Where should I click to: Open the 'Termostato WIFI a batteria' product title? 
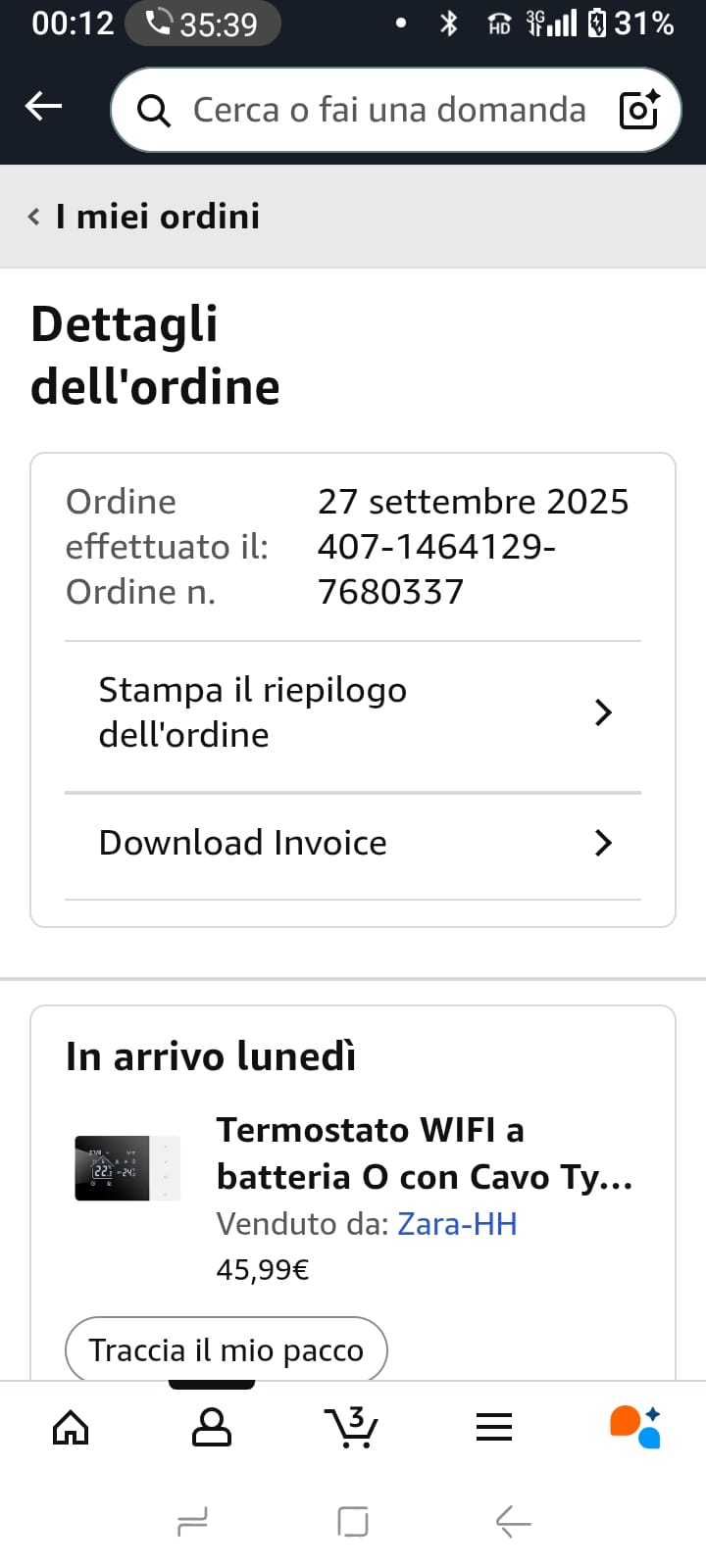(424, 1153)
